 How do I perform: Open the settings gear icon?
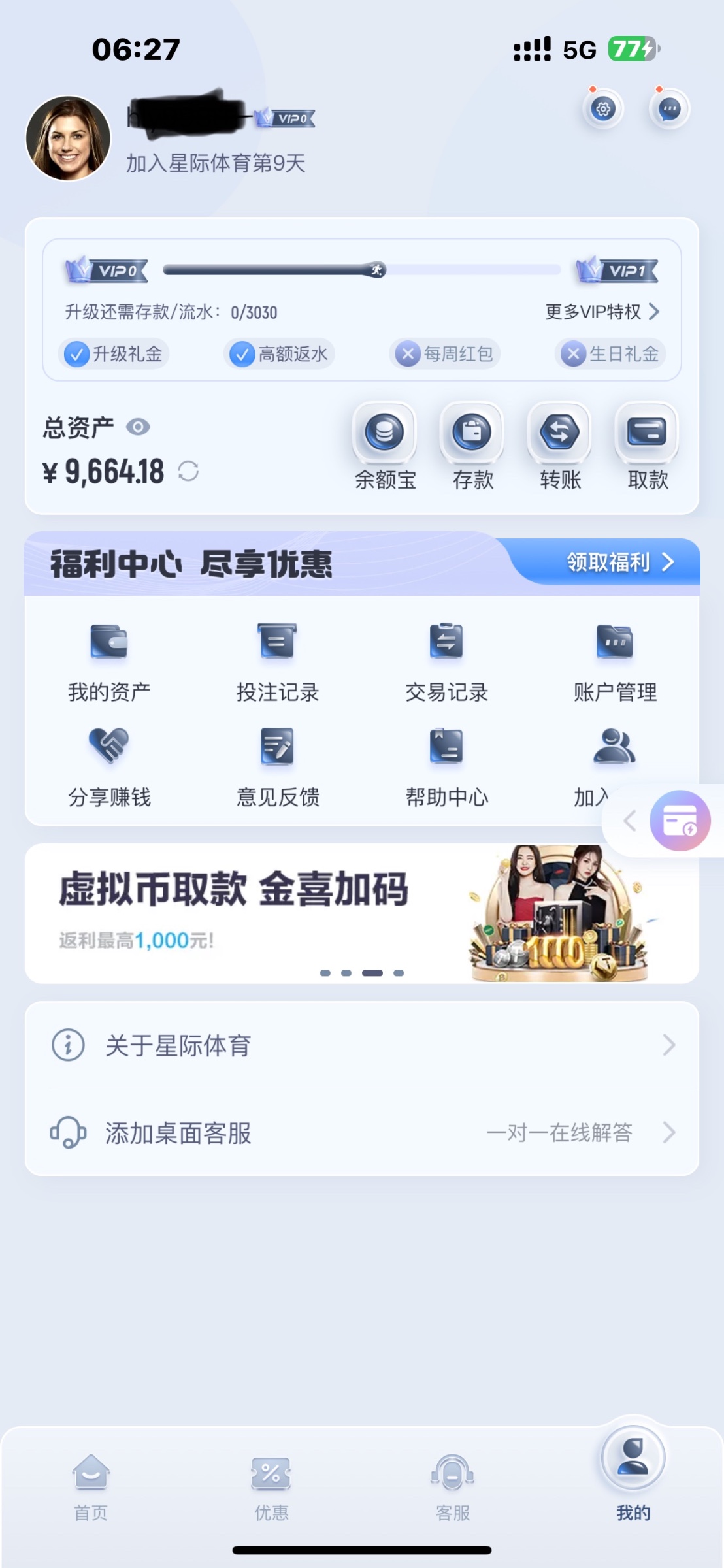click(603, 108)
